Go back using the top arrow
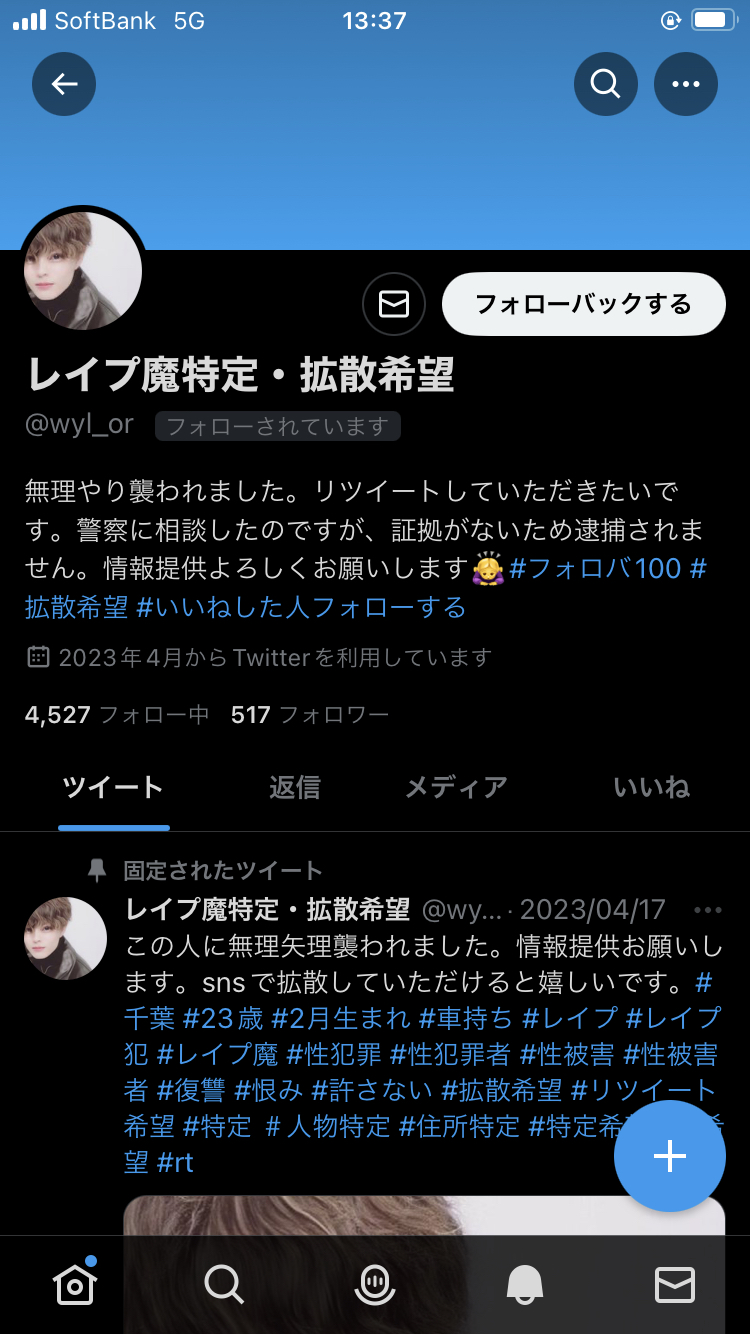 coord(64,84)
